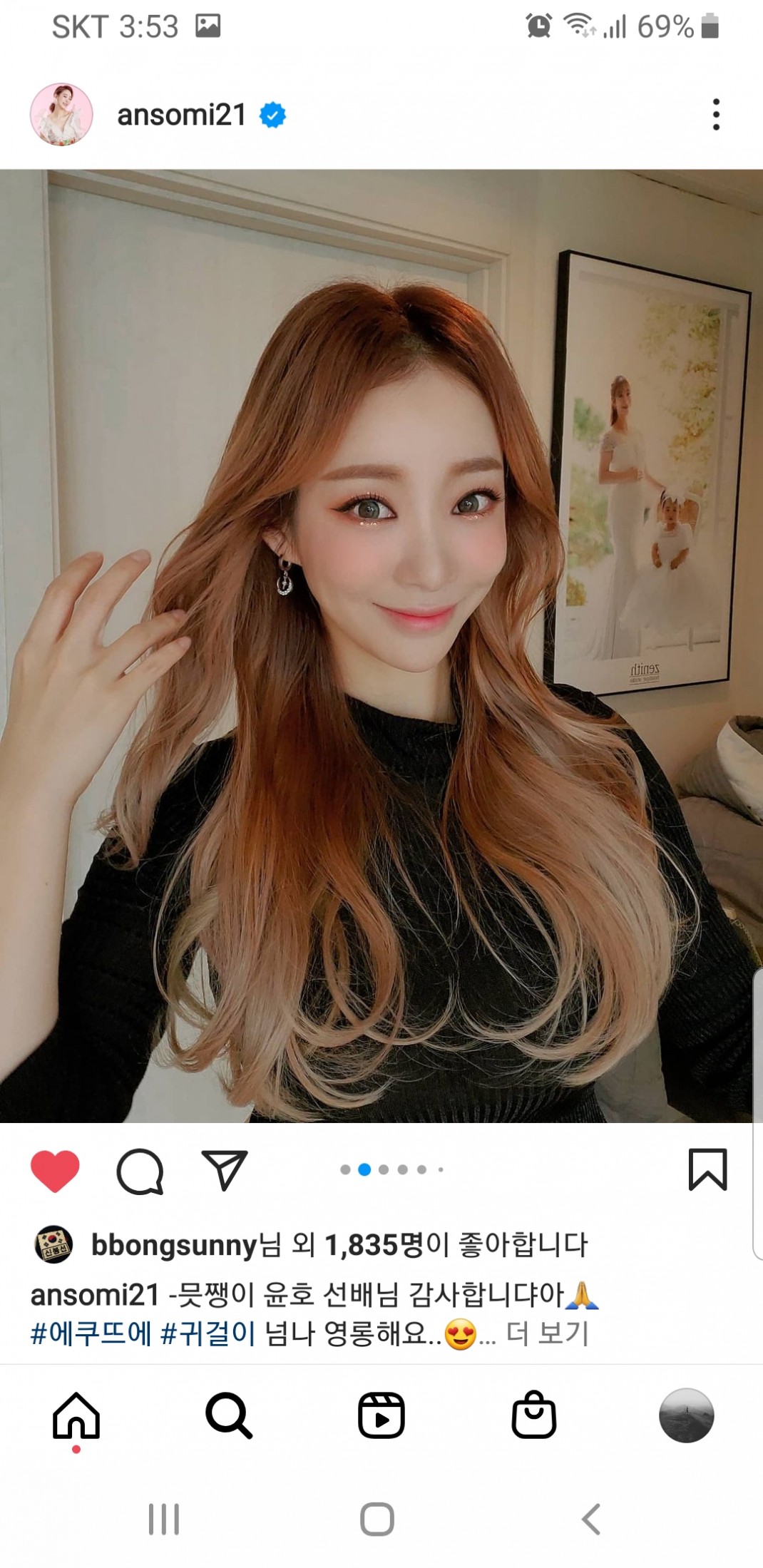Viewport: 763px width, 1568px height.
Task: Share the post with the paper plane icon
Action: tap(225, 1170)
